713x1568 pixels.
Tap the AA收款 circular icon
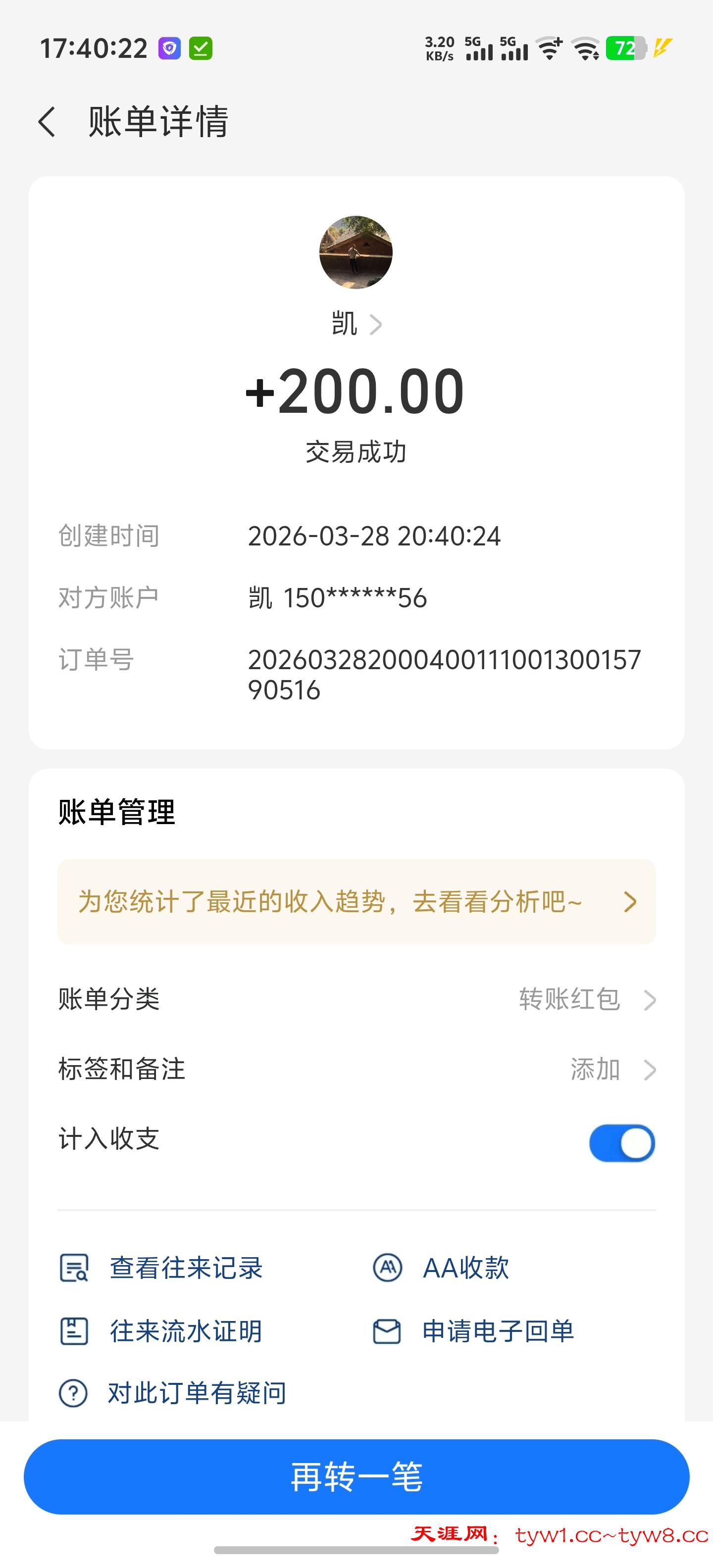[386, 1267]
